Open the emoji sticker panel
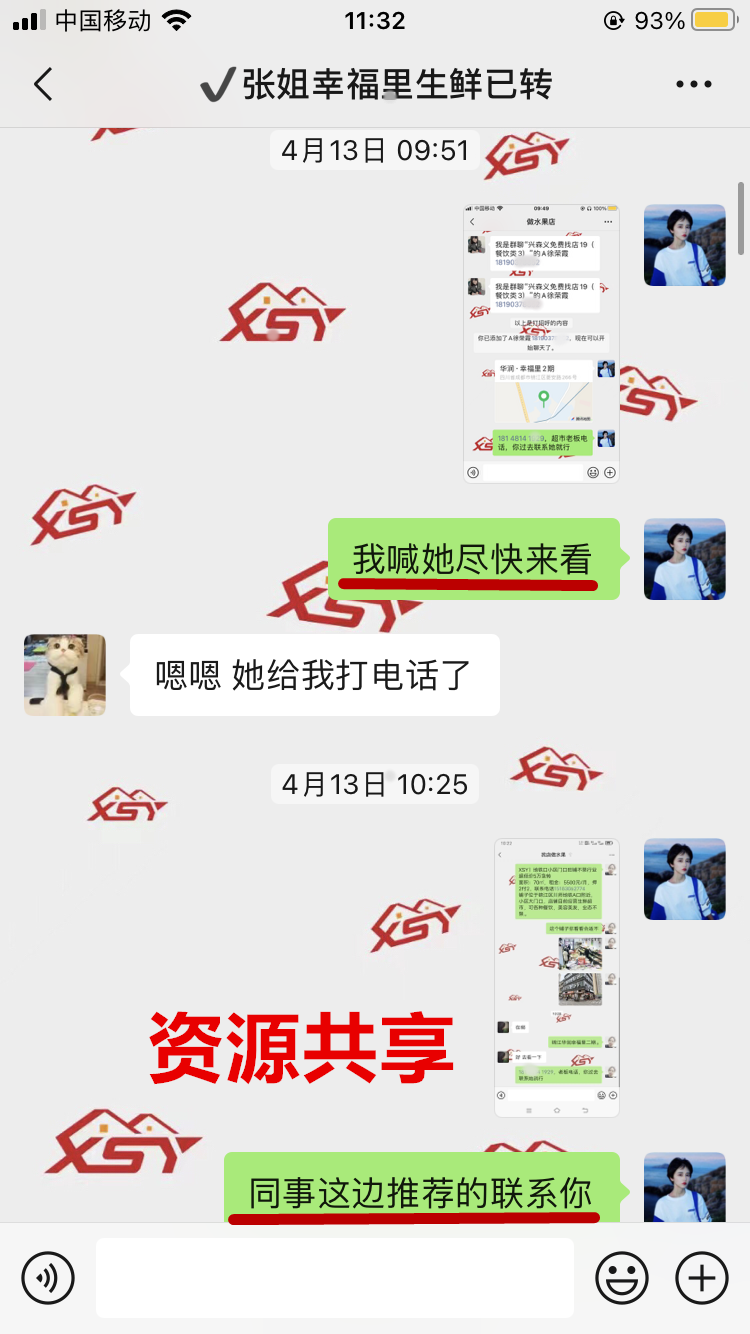This screenshot has width=750, height=1334. (622, 1277)
